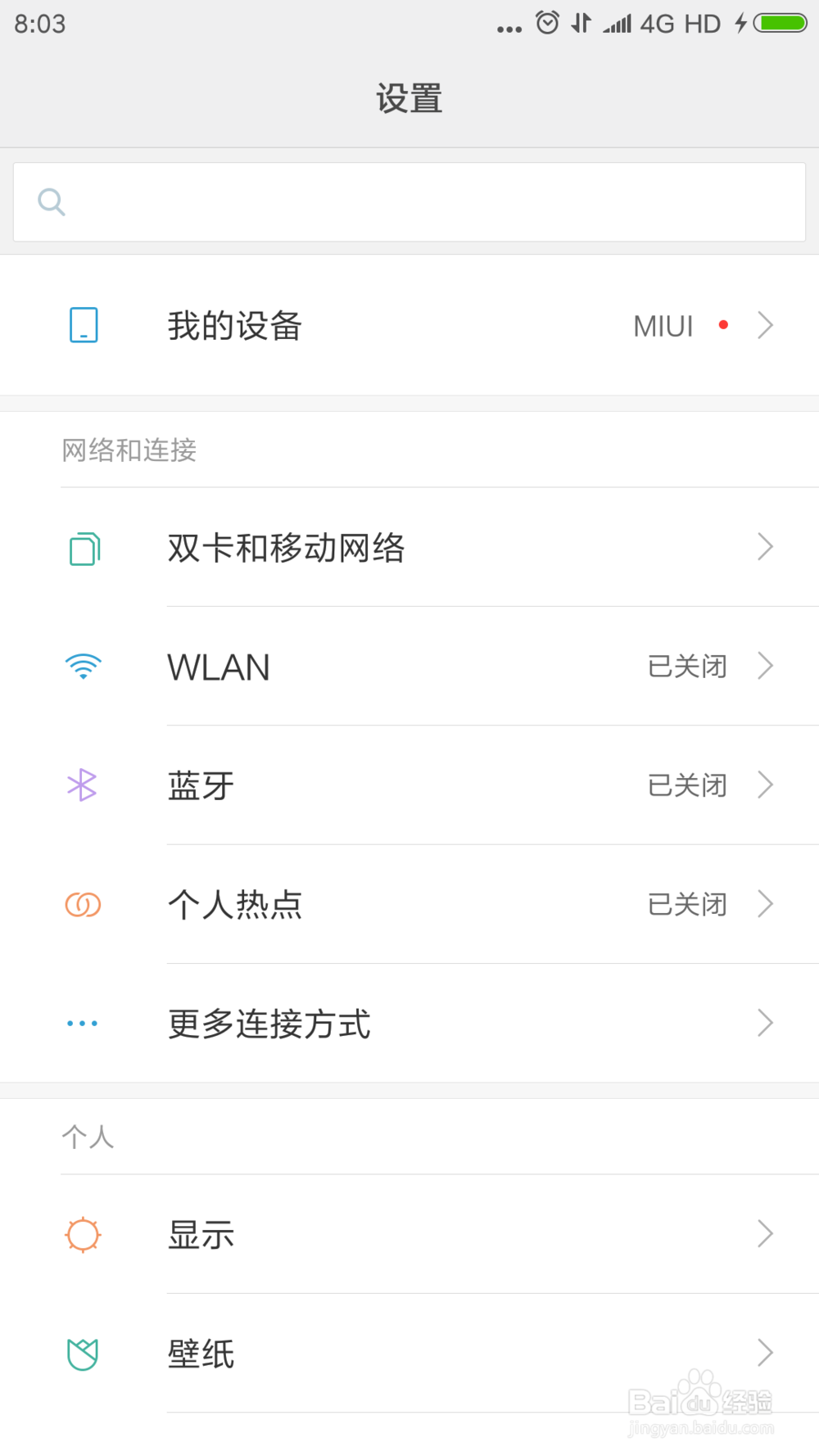The width and height of the screenshot is (819, 1456).
Task: Tap the settings search box
Action: point(409,202)
